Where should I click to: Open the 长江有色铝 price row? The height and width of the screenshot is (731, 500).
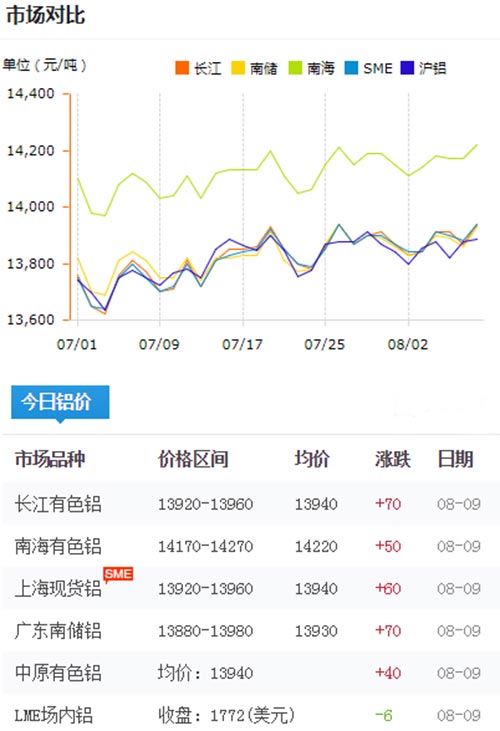click(x=251, y=504)
